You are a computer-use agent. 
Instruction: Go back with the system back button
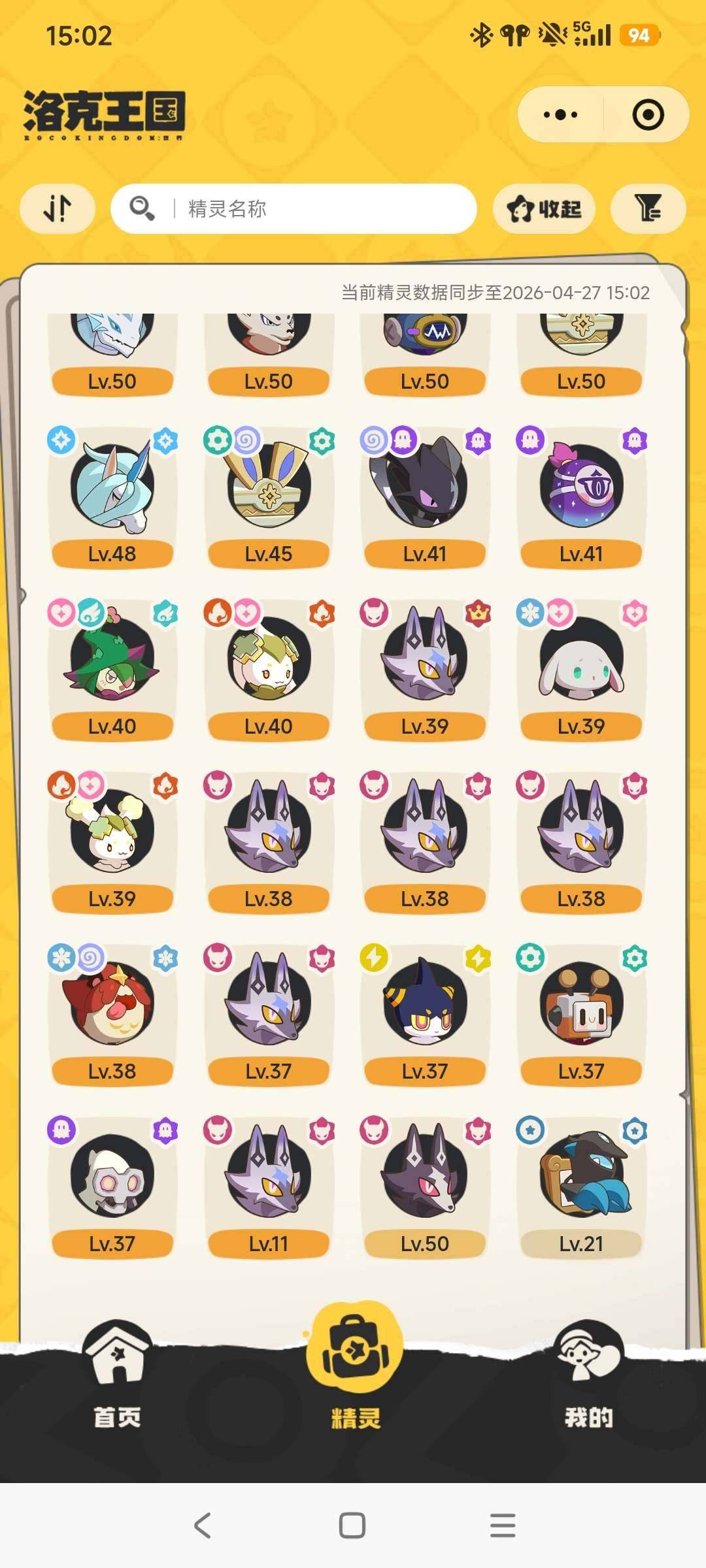[x=203, y=1526]
